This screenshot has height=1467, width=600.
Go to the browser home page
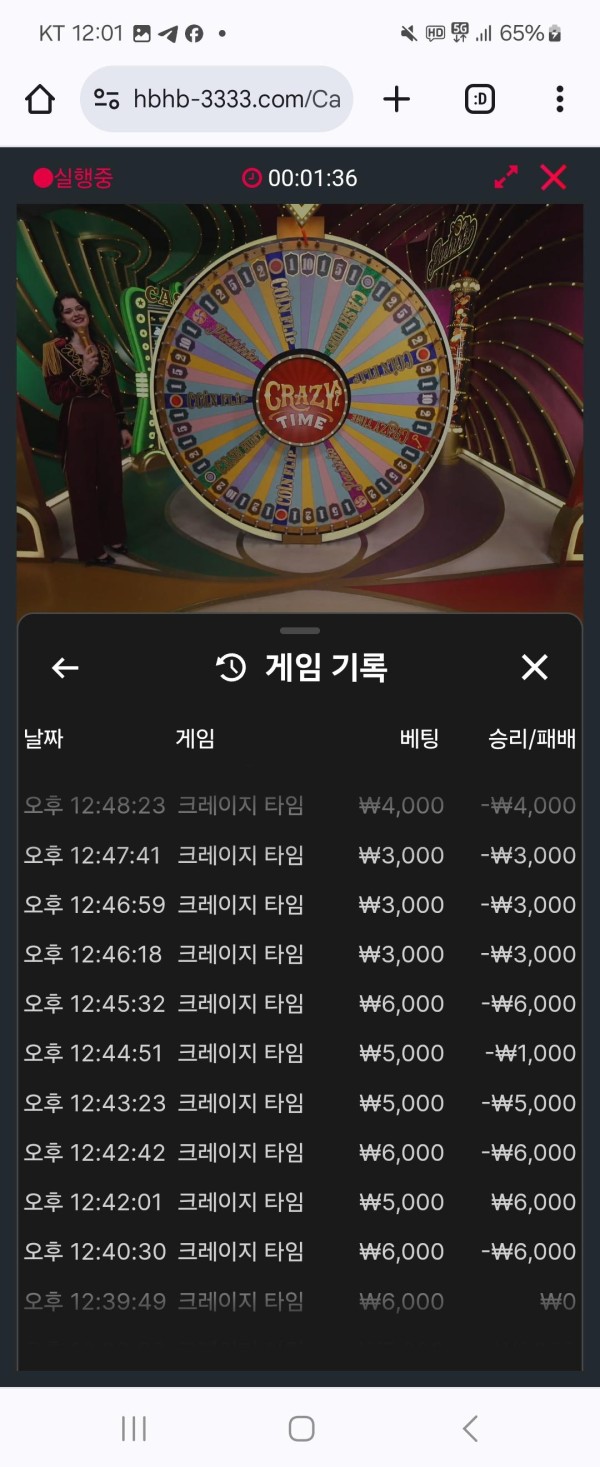40,99
